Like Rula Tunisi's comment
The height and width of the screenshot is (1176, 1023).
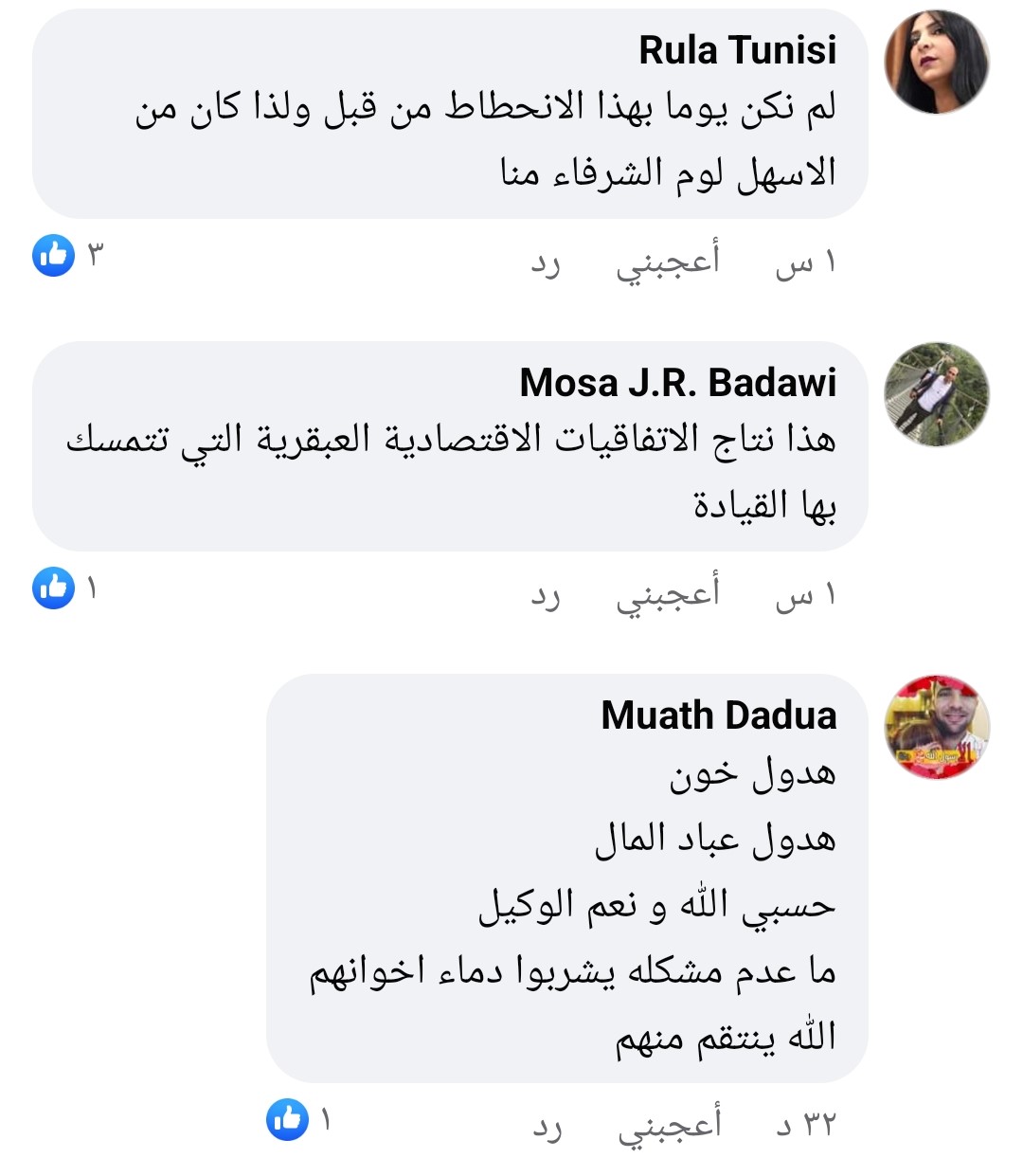pyautogui.click(x=668, y=262)
